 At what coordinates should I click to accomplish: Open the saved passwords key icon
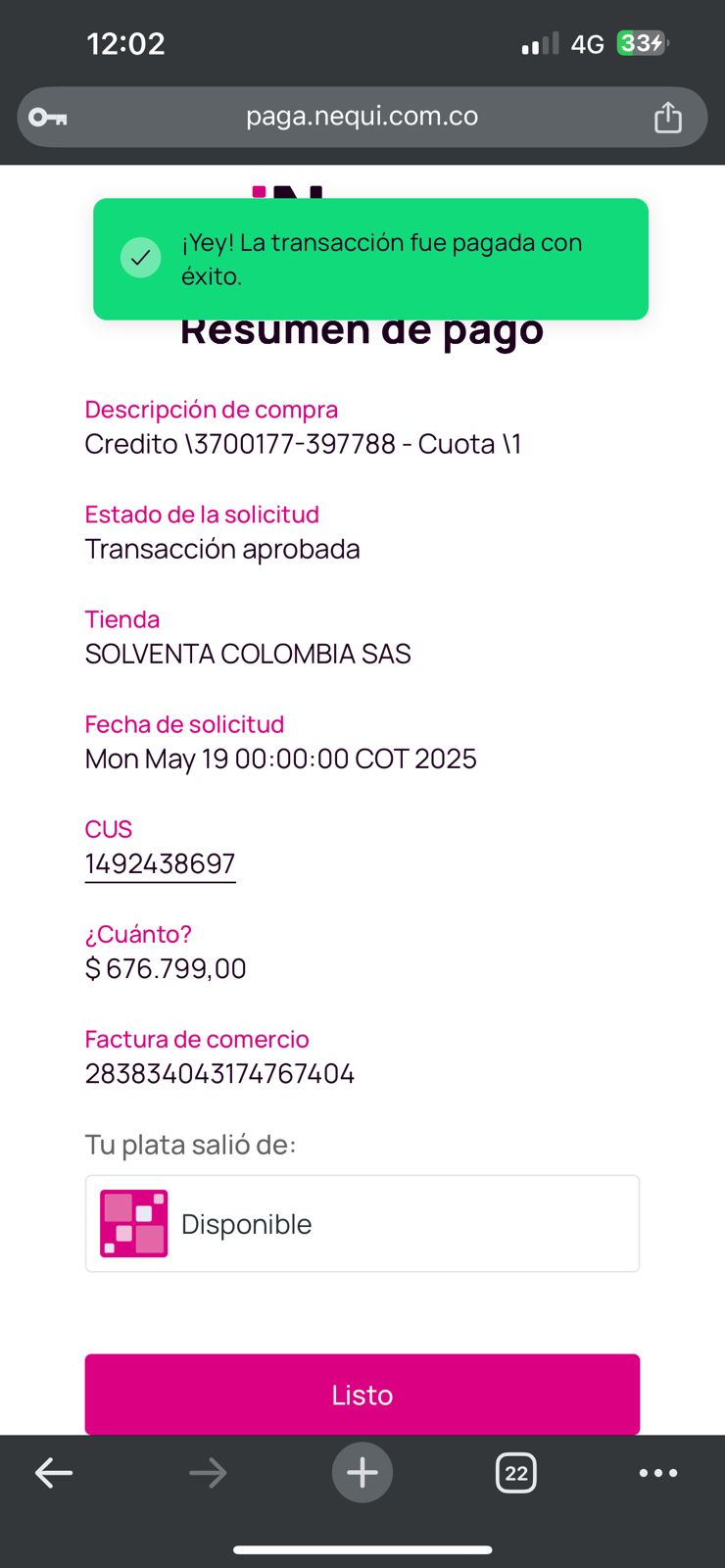[48, 118]
